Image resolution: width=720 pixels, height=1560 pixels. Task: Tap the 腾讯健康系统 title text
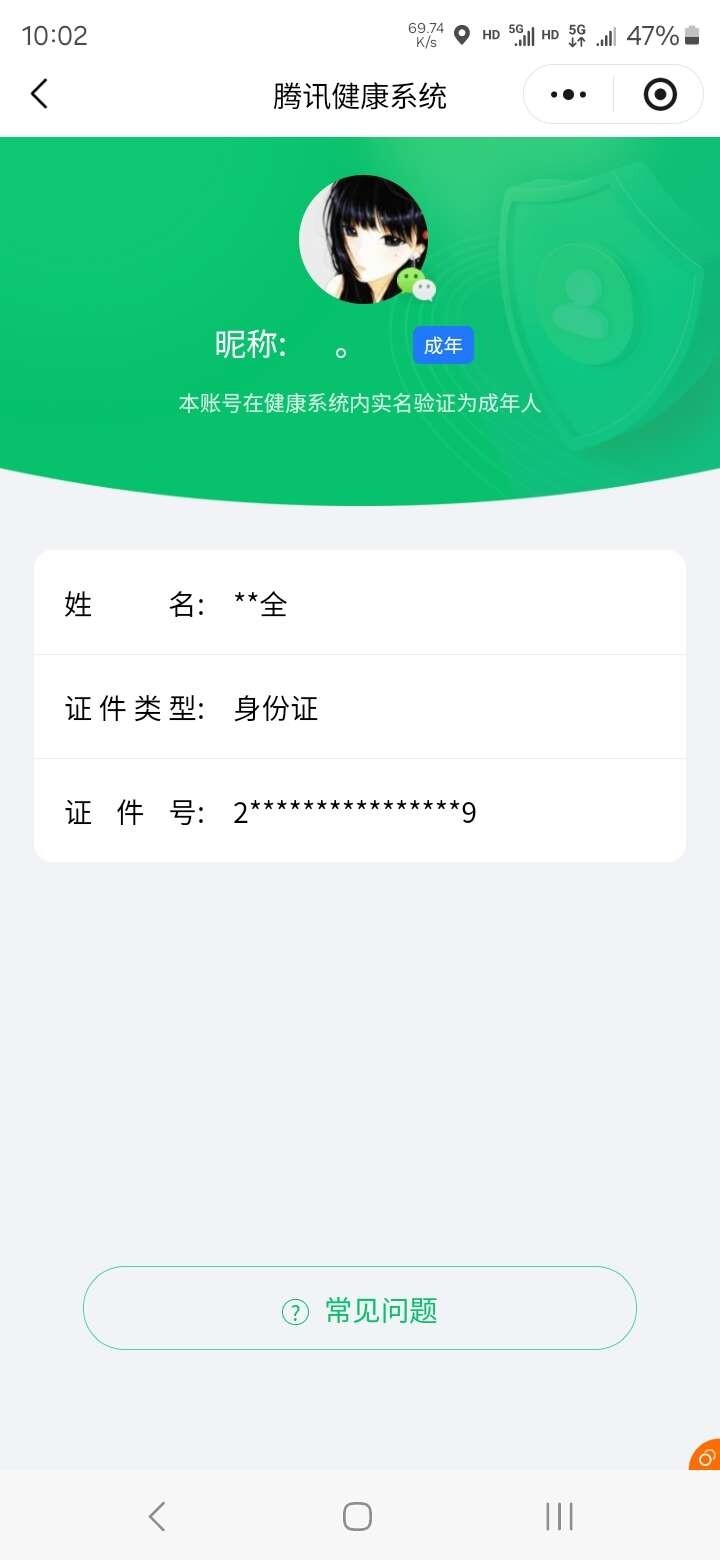(x=360, y=93)
